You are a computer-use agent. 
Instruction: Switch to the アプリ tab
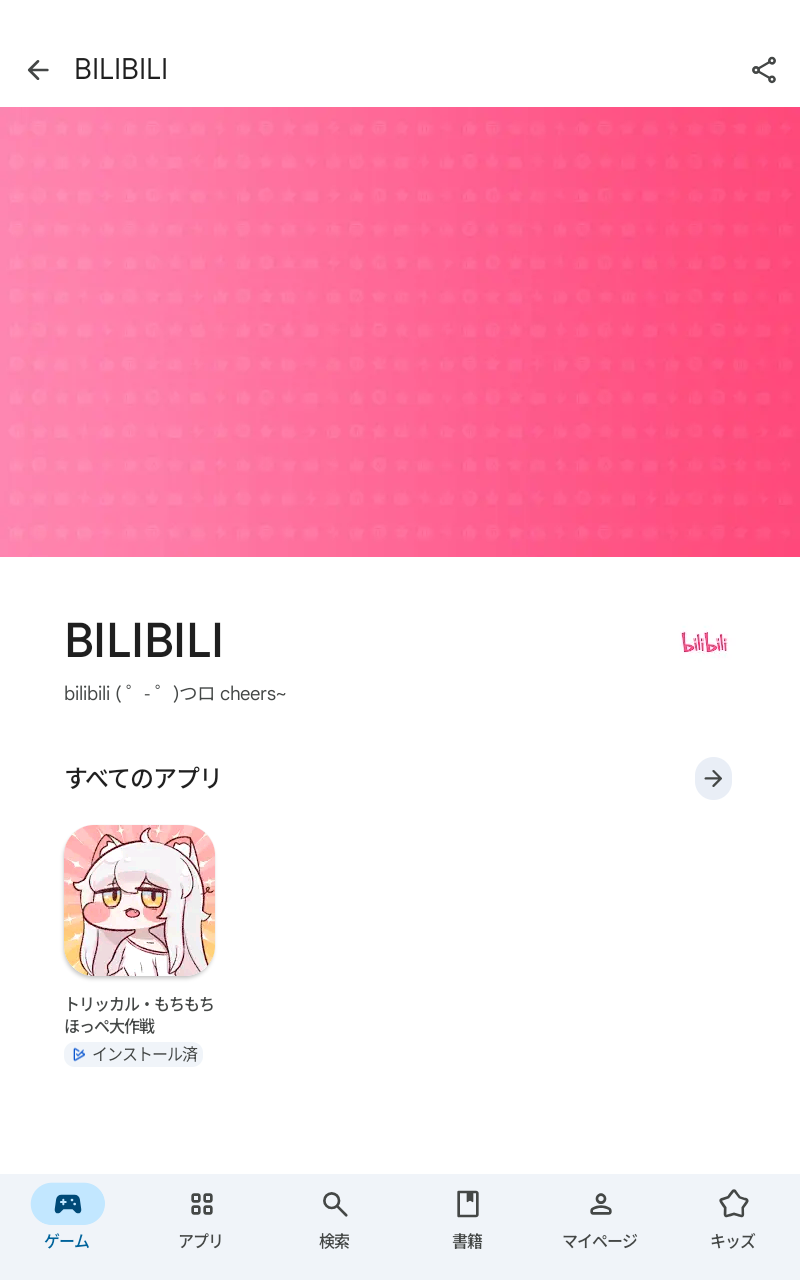click(201, 1217)
